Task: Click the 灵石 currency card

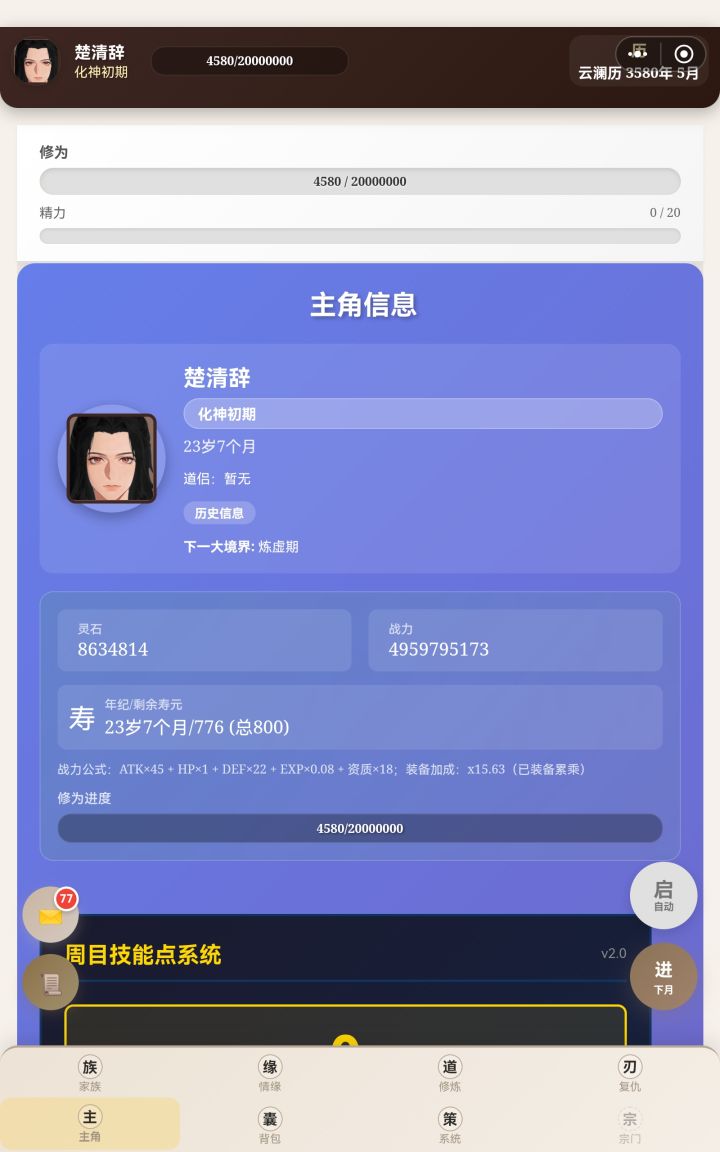Action: [x=204, y=640]
